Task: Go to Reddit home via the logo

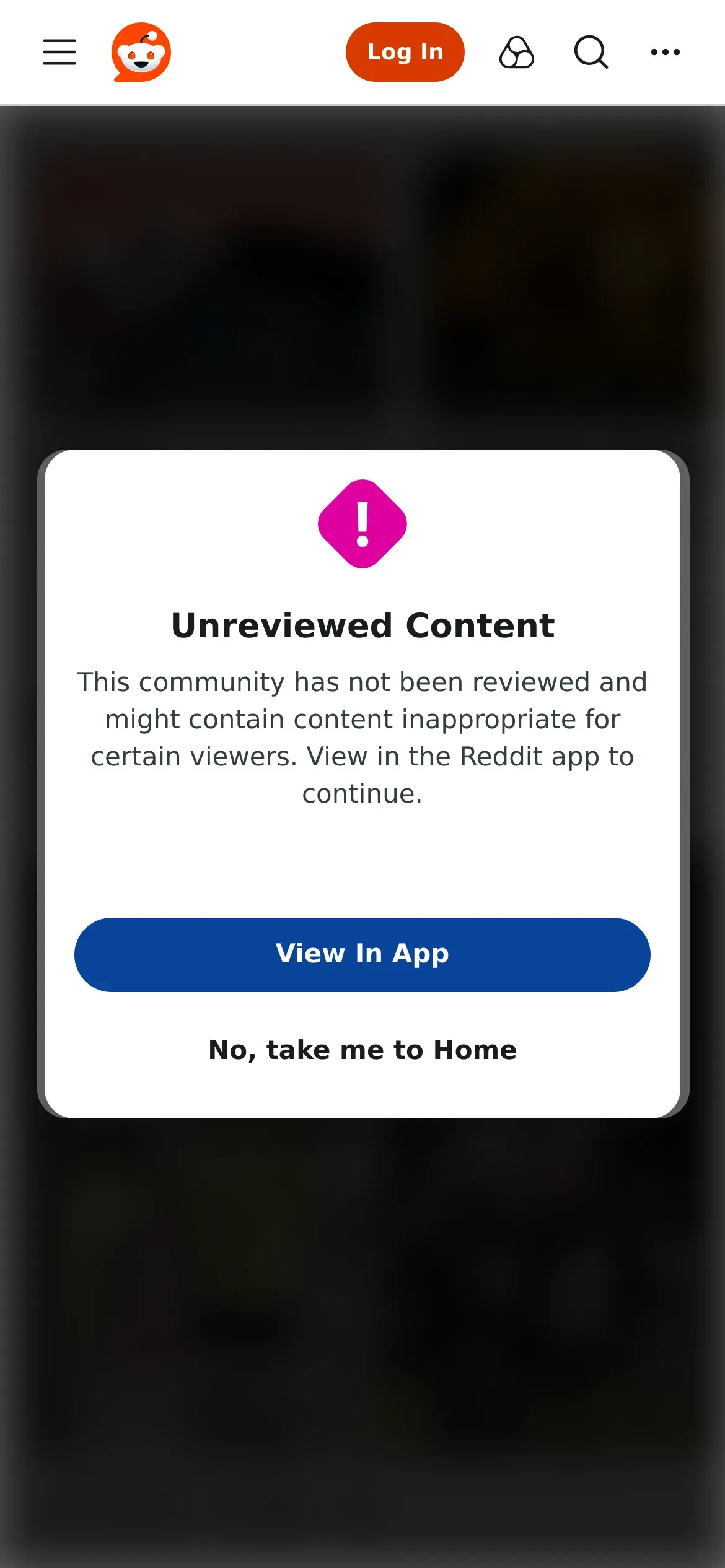Action: click(141, 52)
